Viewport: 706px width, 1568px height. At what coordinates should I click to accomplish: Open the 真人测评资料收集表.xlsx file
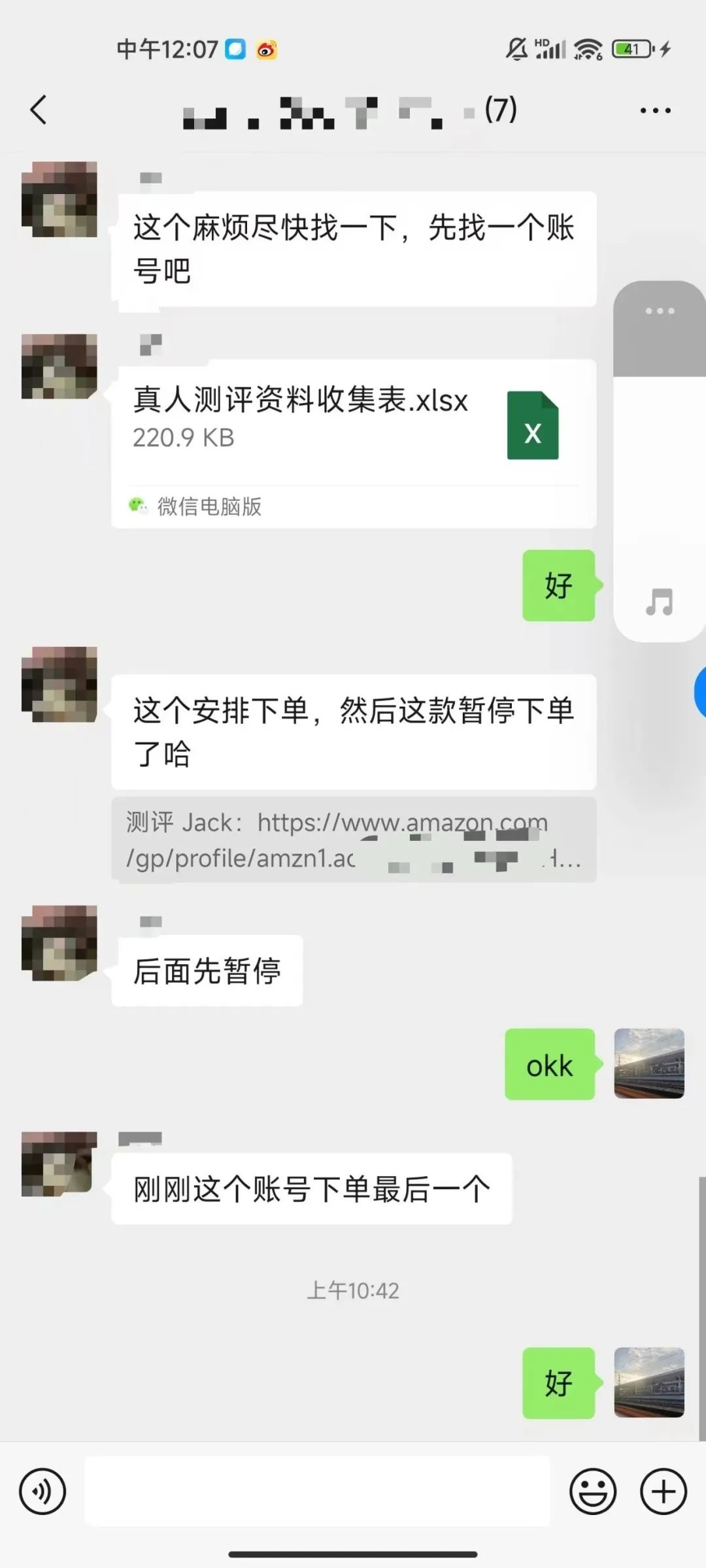click(353, 425)
